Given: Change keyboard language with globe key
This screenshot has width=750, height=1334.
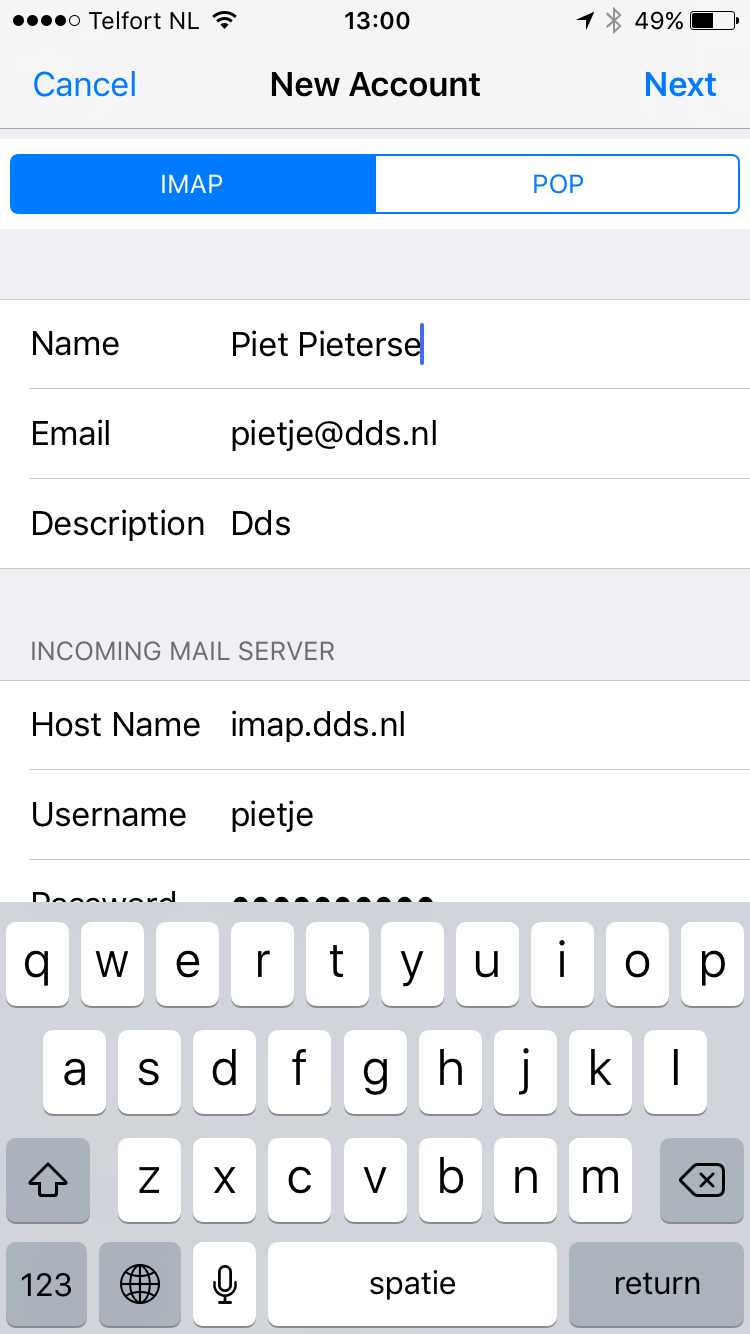Looking at the screenshot, I should (x=140, y=1284).
